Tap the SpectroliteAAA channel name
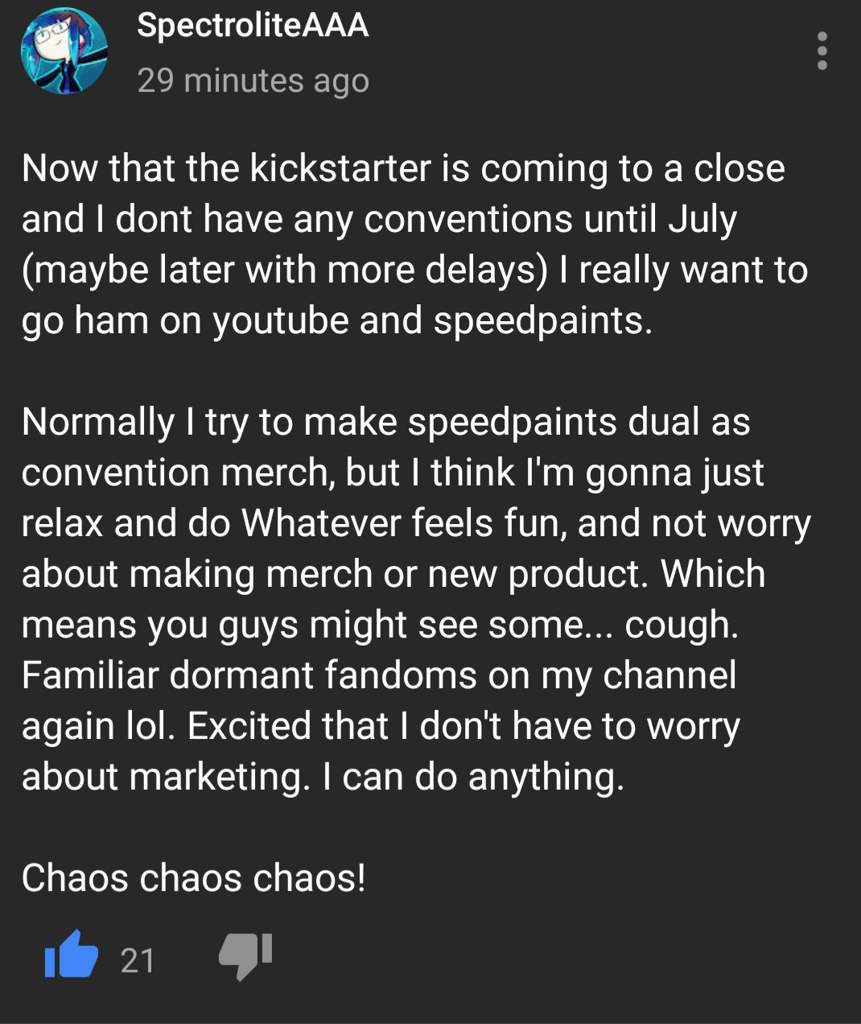 (252, 27)
